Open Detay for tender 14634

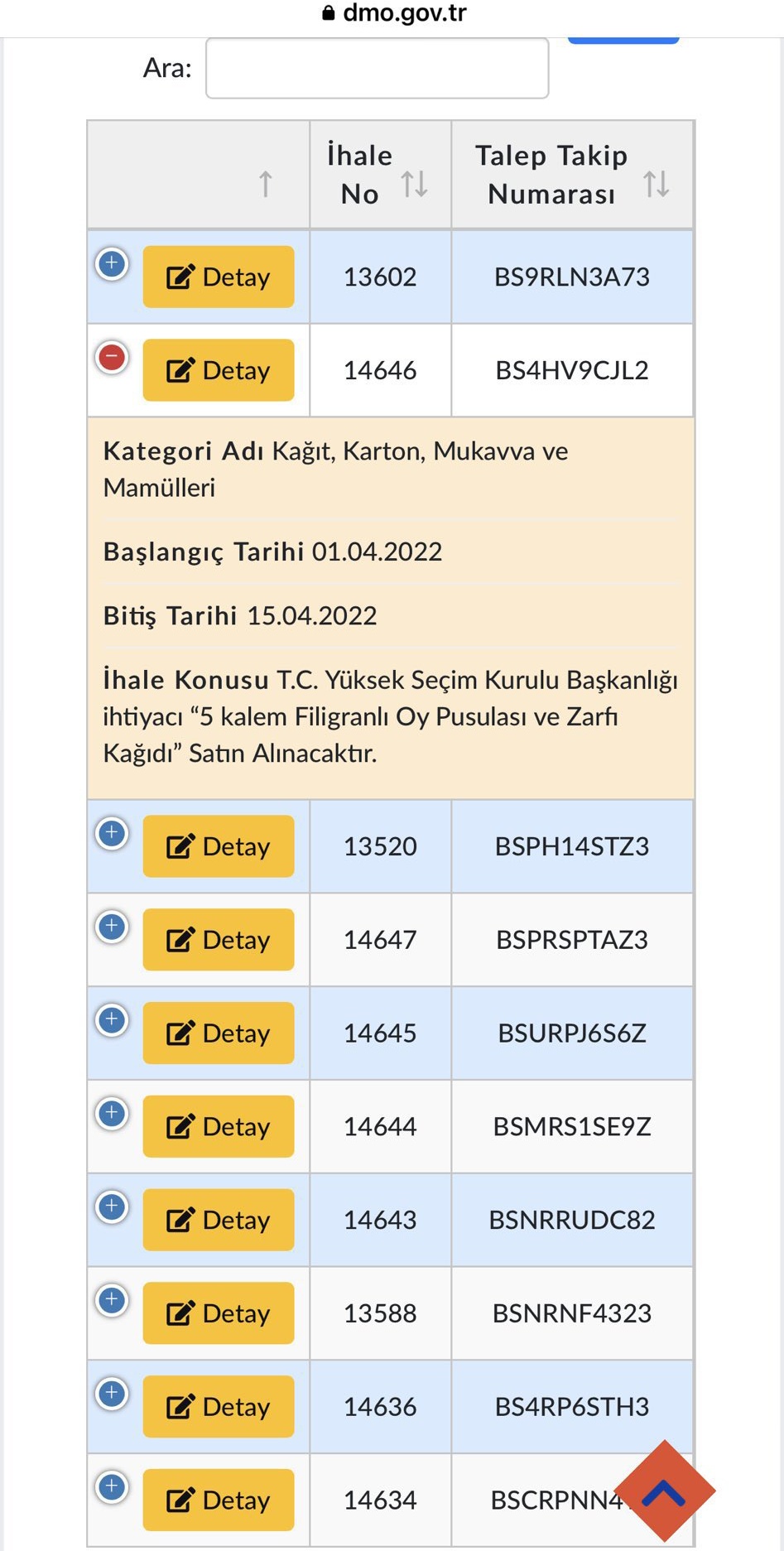pyautogui.click(x=219, y=1500)
